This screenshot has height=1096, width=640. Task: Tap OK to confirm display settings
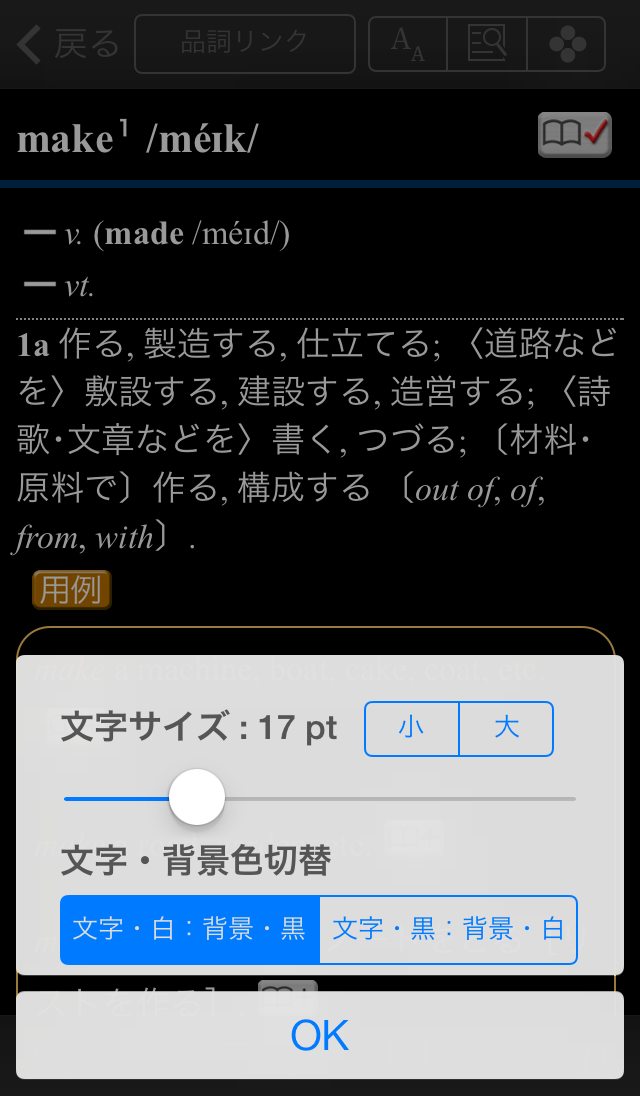click(x=320, y=1035)
